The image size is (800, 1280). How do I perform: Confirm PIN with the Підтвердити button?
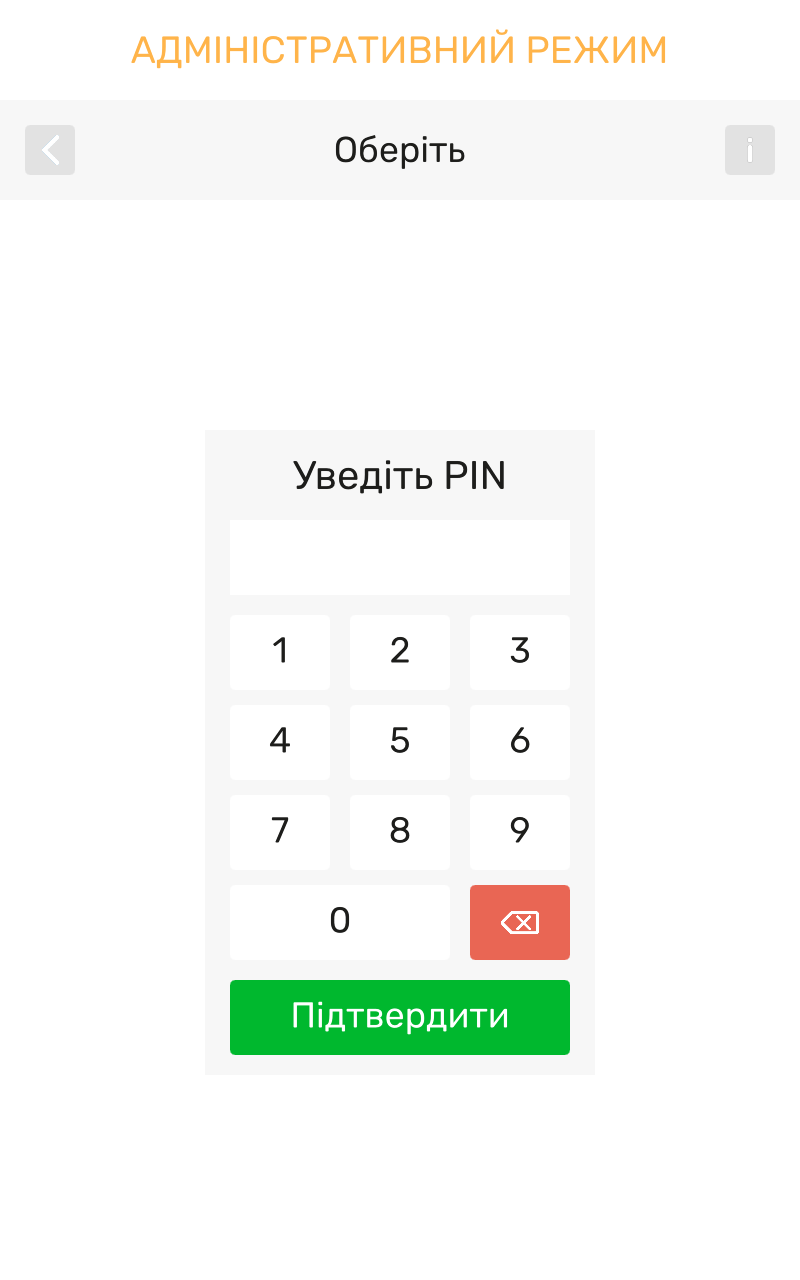[x=400, y=1017]
